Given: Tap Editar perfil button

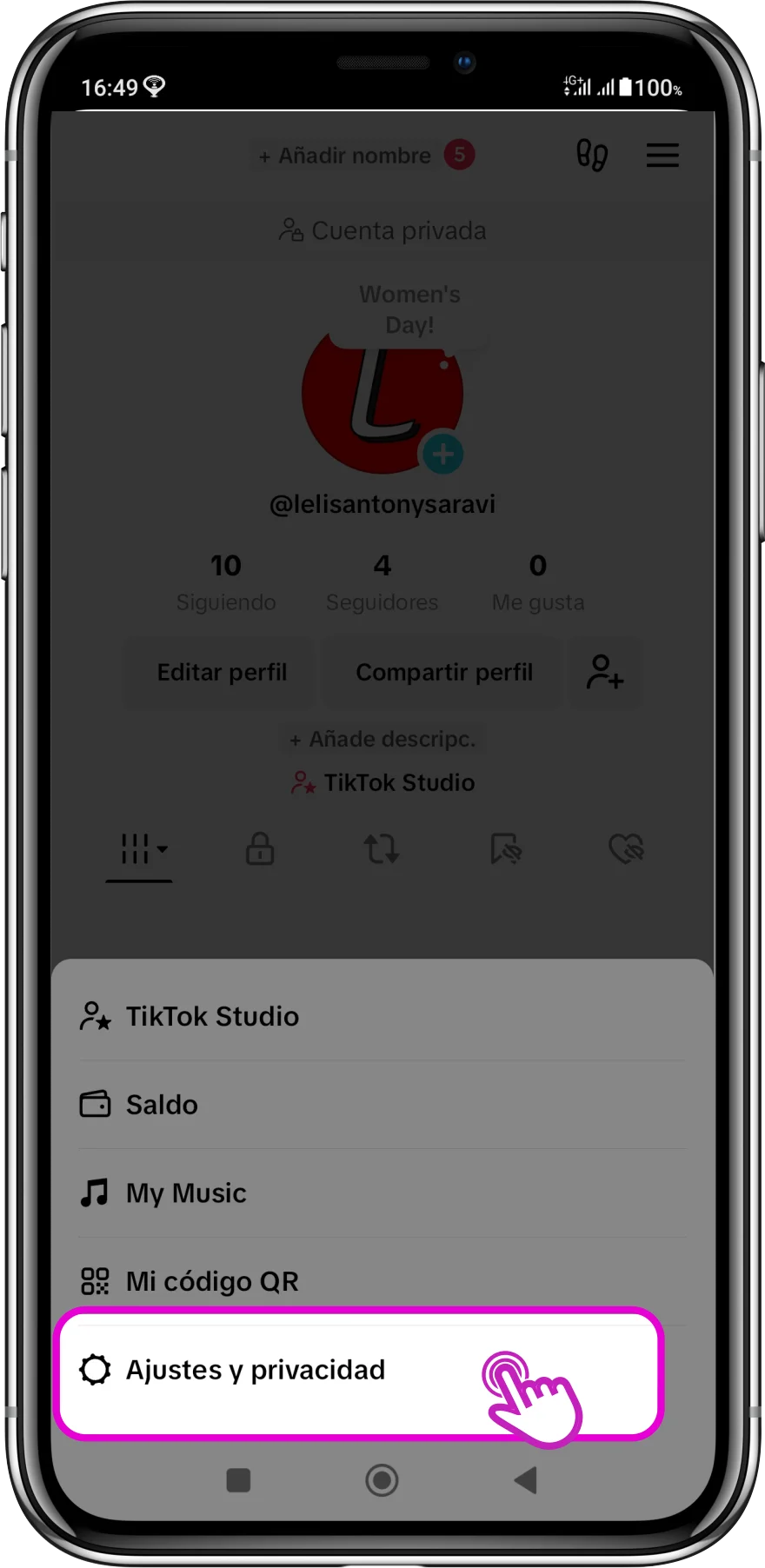Looking at the screenshot, I should [x=222, y=673].
